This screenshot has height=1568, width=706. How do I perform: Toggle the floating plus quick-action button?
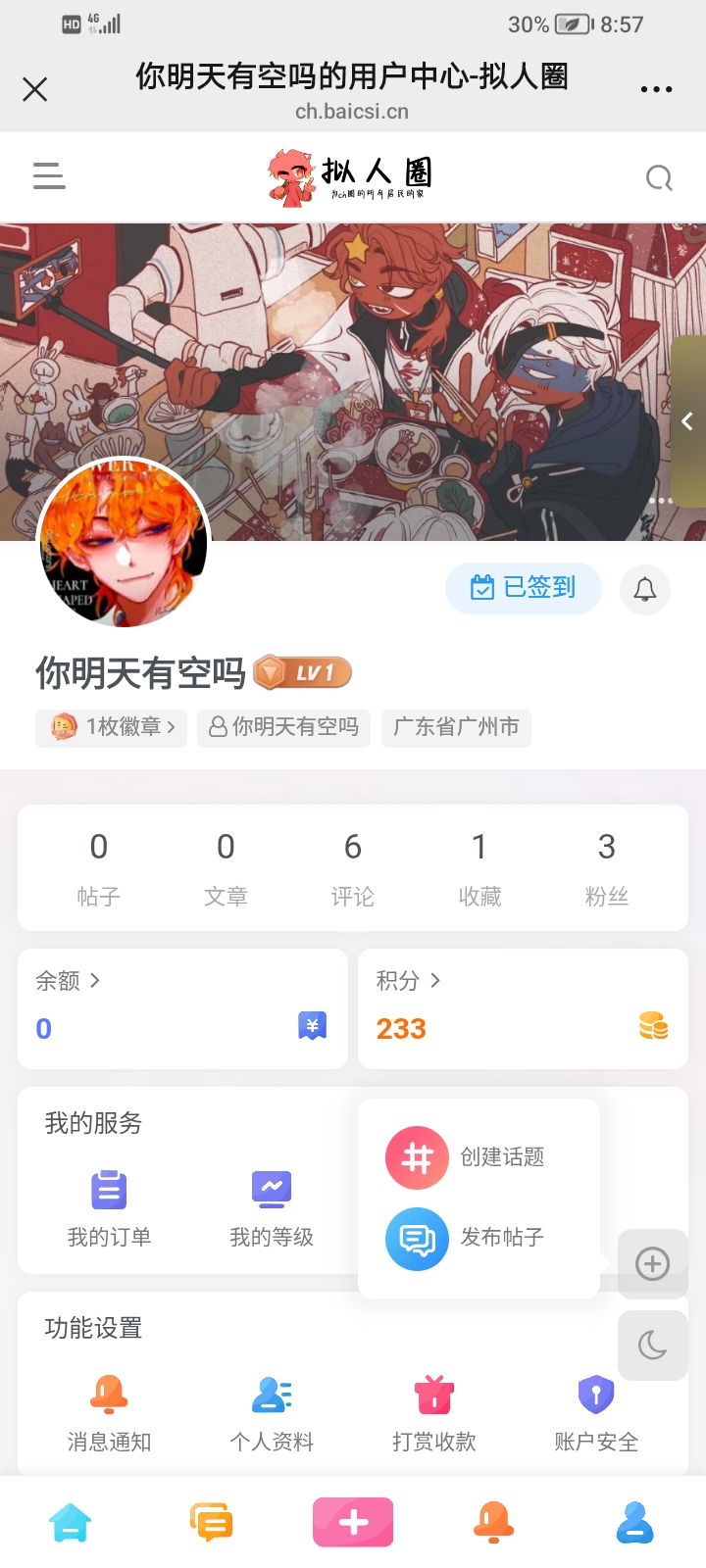652,1264
